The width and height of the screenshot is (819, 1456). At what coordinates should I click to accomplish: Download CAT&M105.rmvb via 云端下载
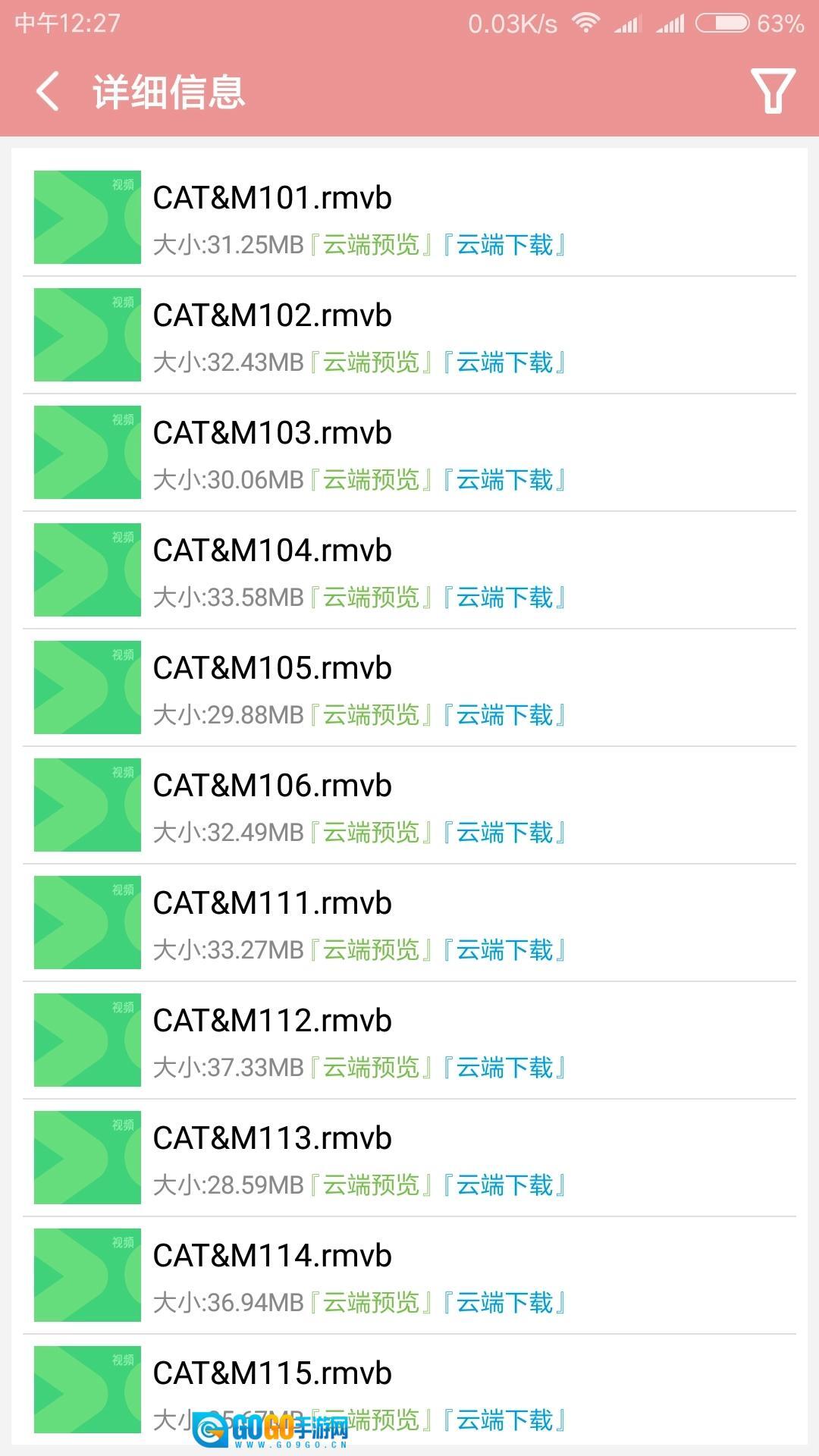click(x=504, y=715)
